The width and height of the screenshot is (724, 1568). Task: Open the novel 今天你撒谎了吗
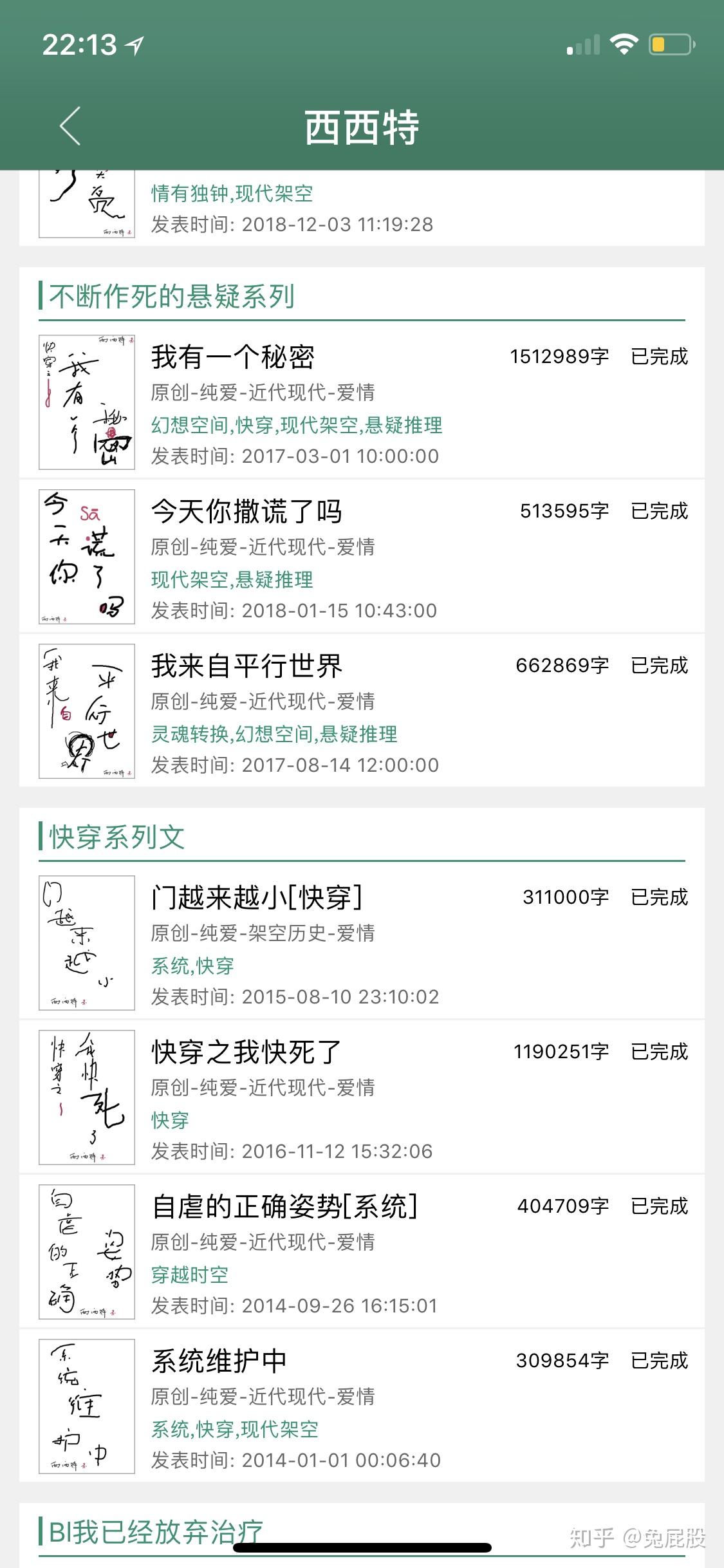click(x=246, y=512)
